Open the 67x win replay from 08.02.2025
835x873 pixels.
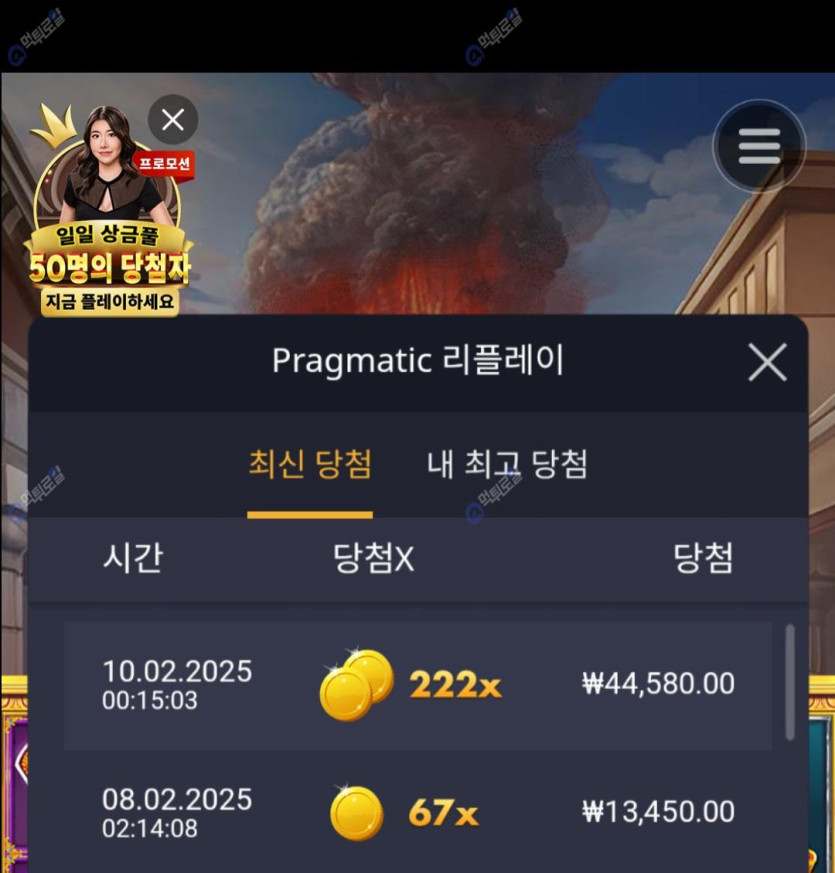click(418, 812)
